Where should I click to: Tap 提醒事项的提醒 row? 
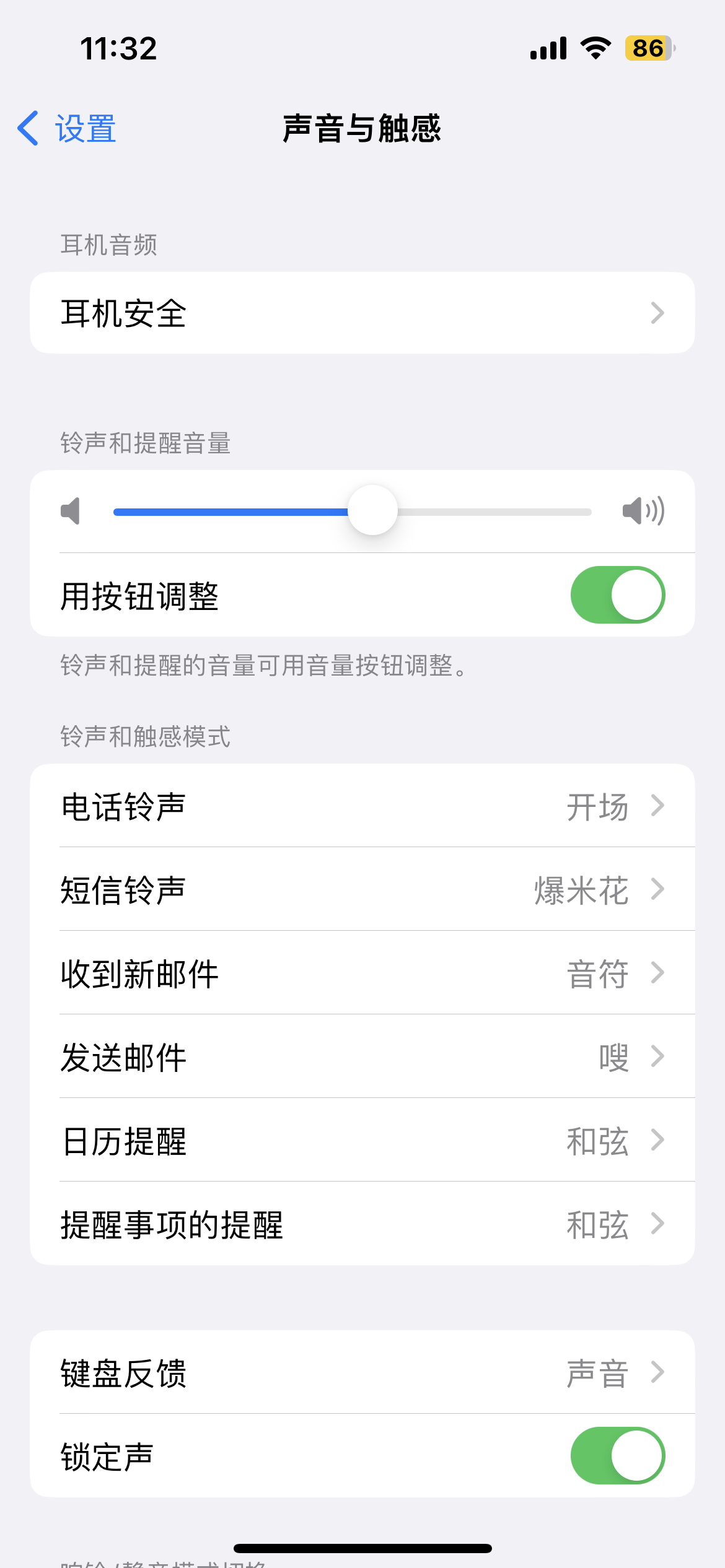click(x=362, y=1224)
